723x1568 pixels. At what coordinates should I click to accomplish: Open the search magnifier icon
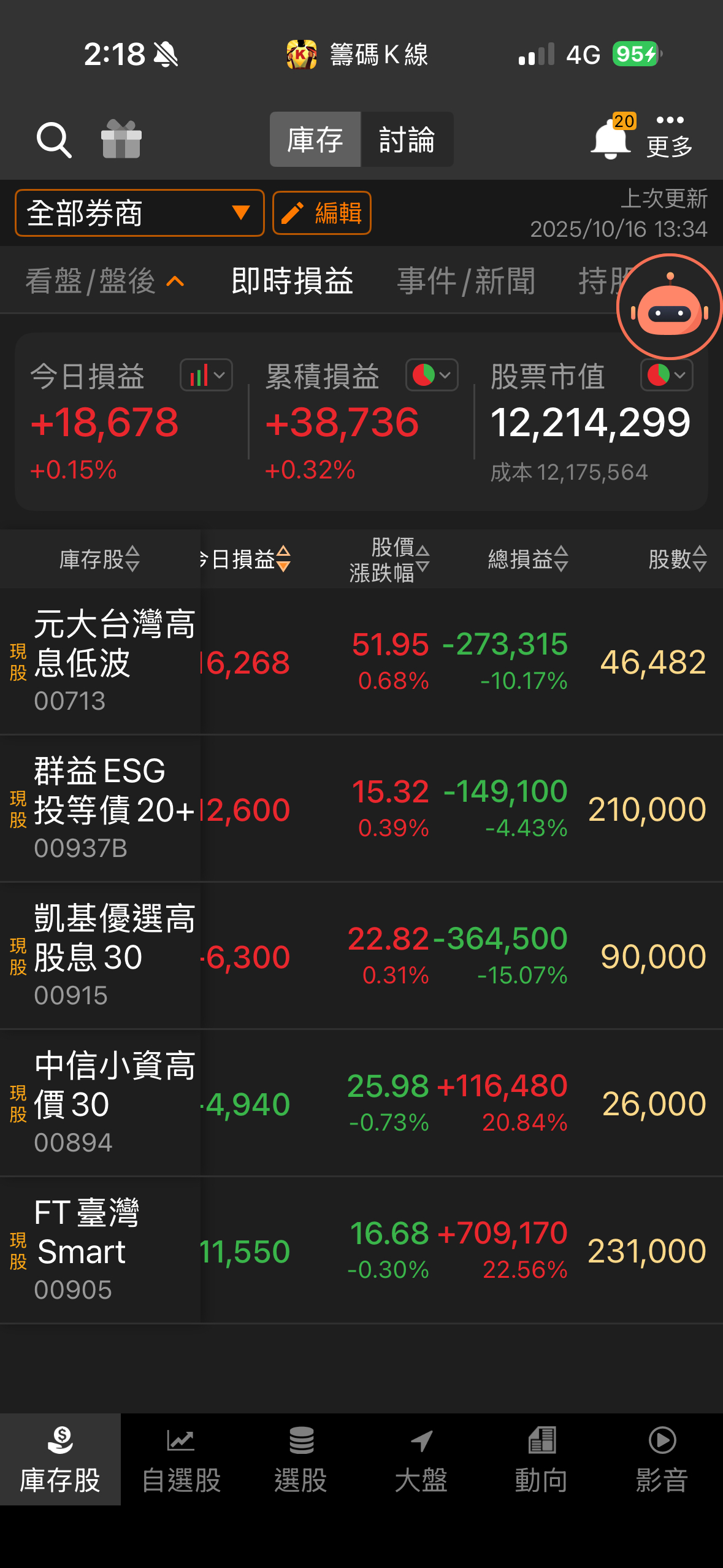pos(54,140)
